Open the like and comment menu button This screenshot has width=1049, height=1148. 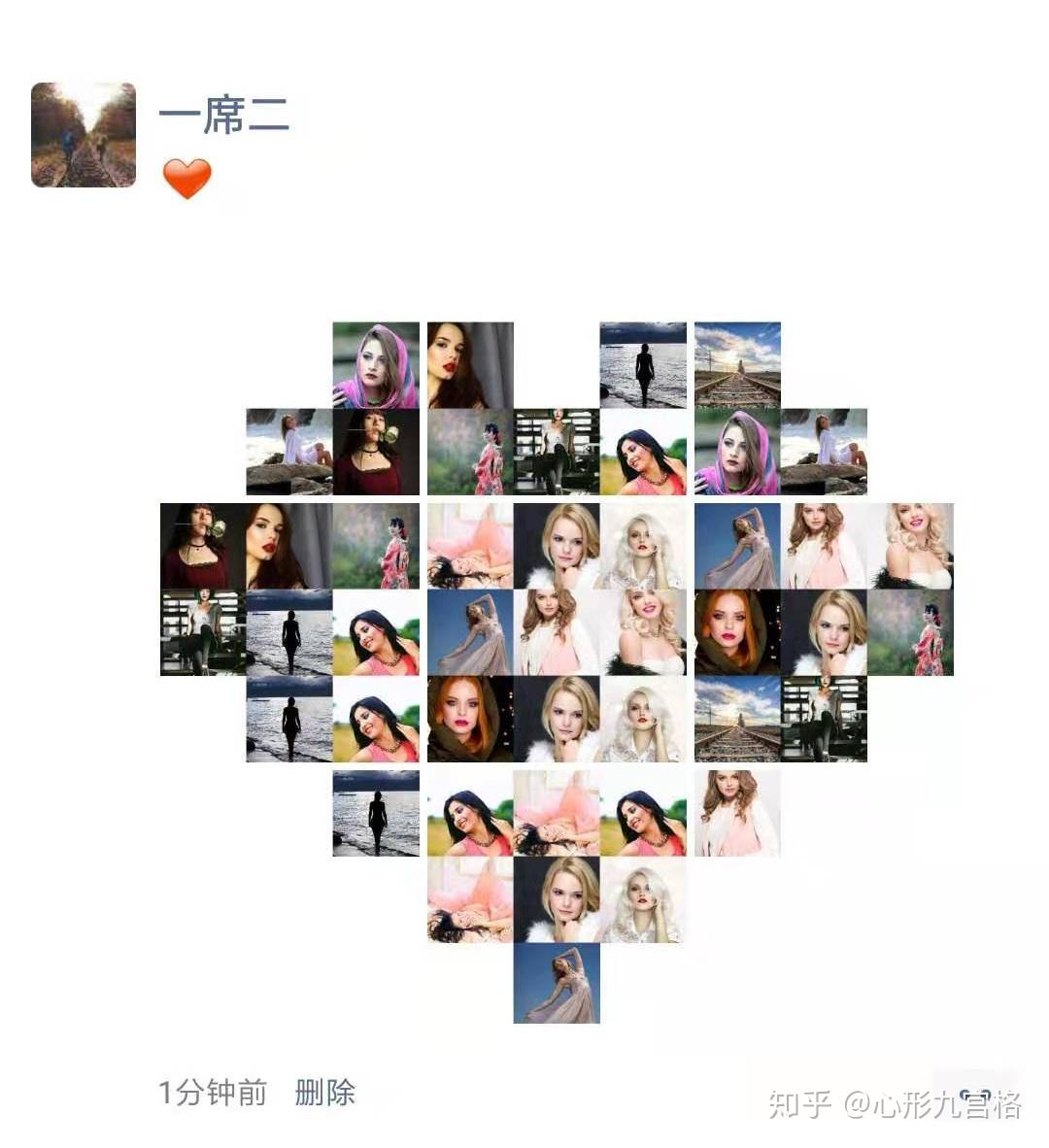(x=979, y=1093)
